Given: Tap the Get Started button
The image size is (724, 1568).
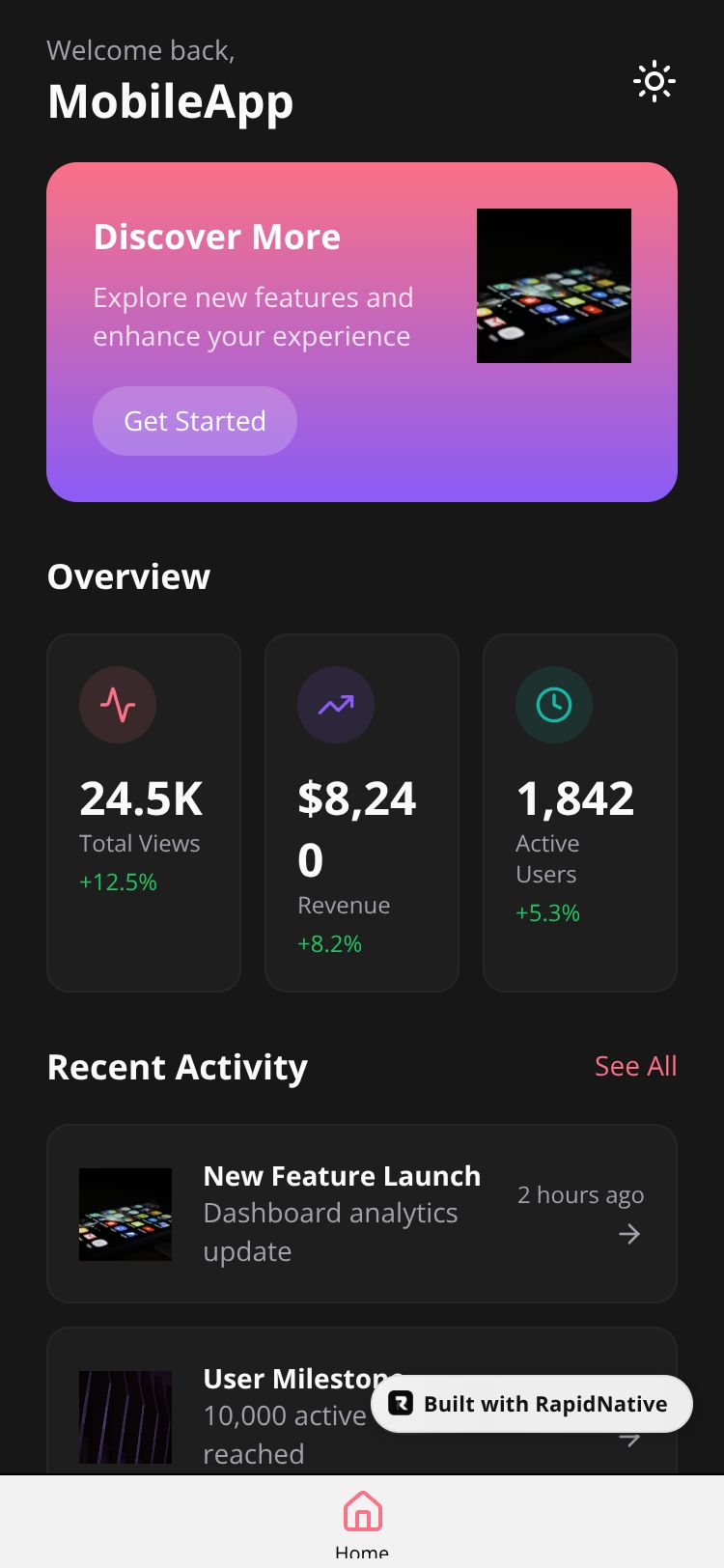Looking at the screenshot, I should (195, 421).
